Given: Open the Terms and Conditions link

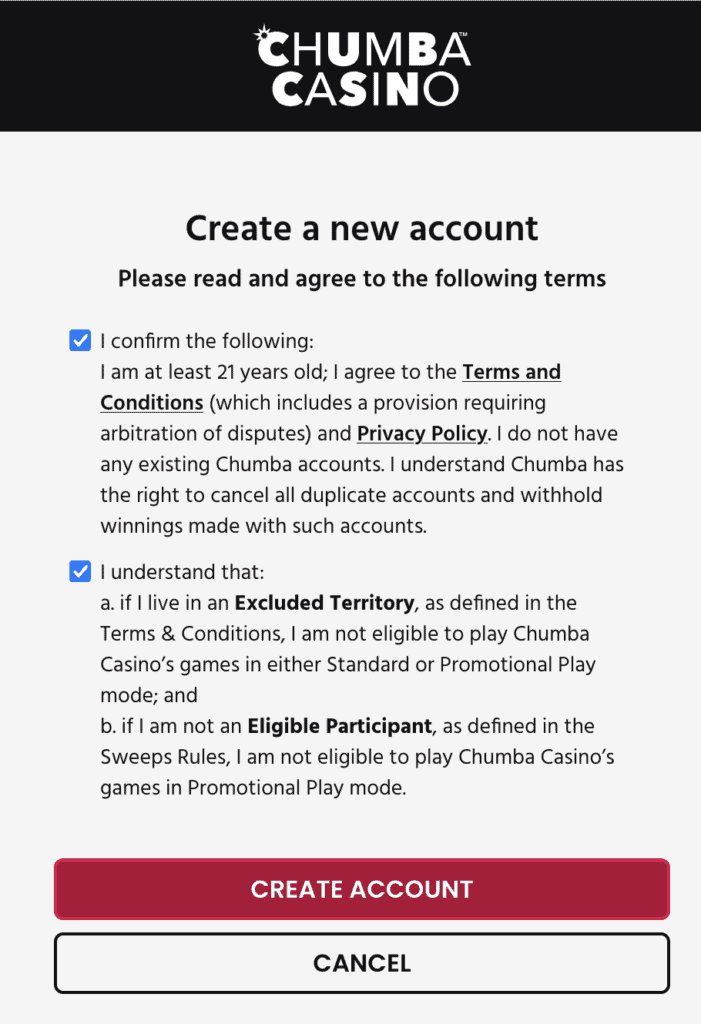Looking at the screenshot, I should pos(511,372).
